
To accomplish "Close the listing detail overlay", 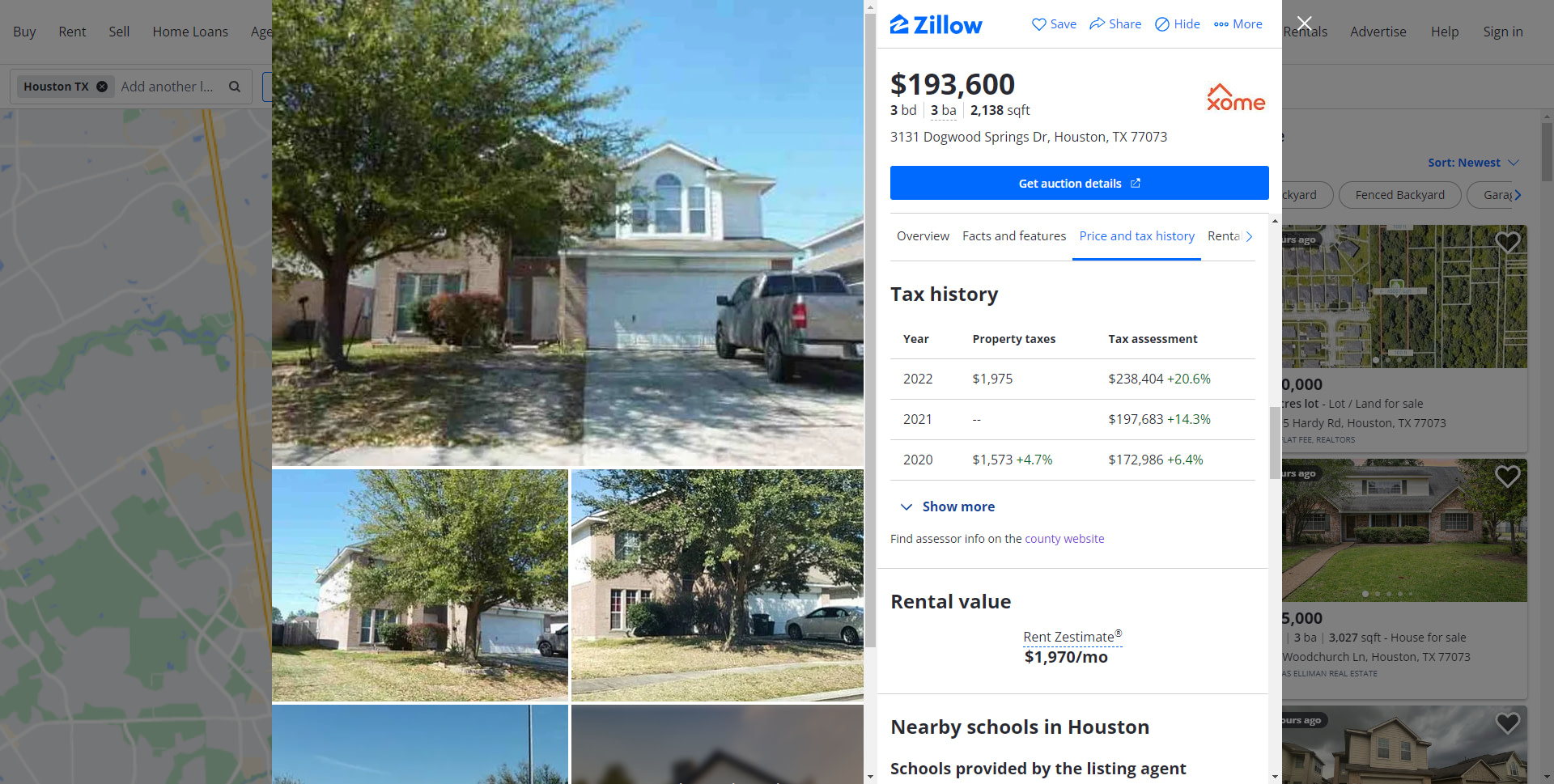I will pos(1304,23).
